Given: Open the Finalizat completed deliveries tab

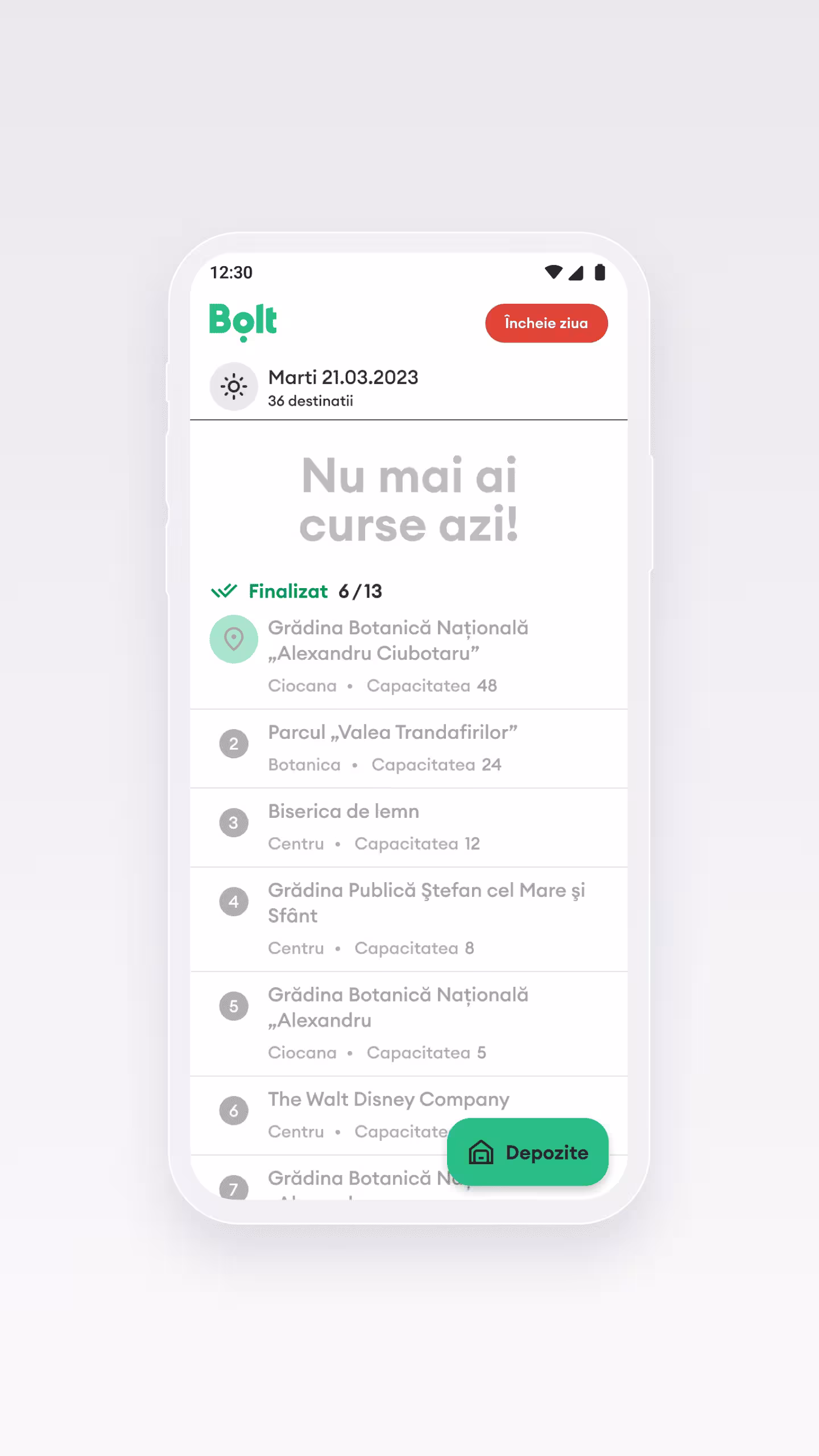Looking at the screenshot, I should coord(288,591).
